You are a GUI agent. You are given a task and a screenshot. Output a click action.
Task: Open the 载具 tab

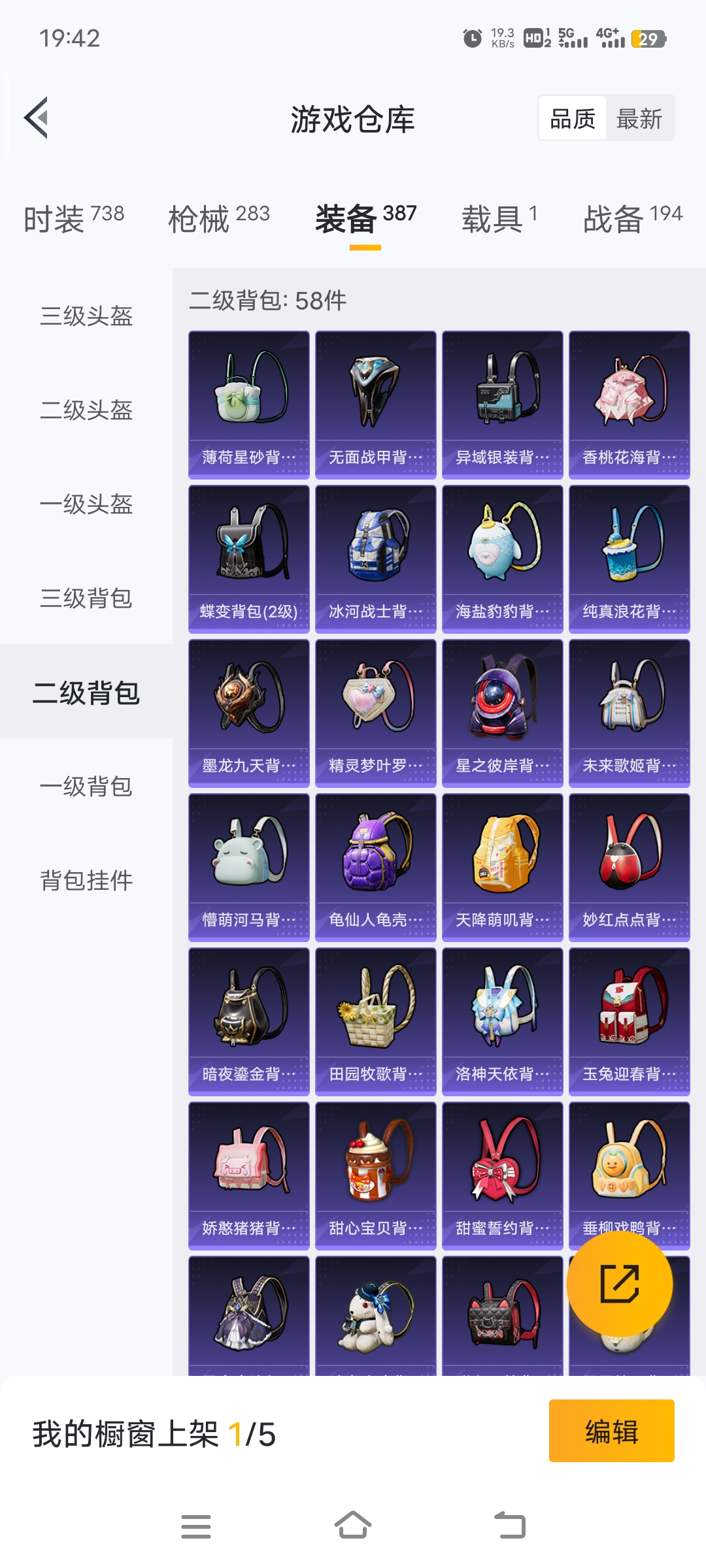tap(499, 218)
